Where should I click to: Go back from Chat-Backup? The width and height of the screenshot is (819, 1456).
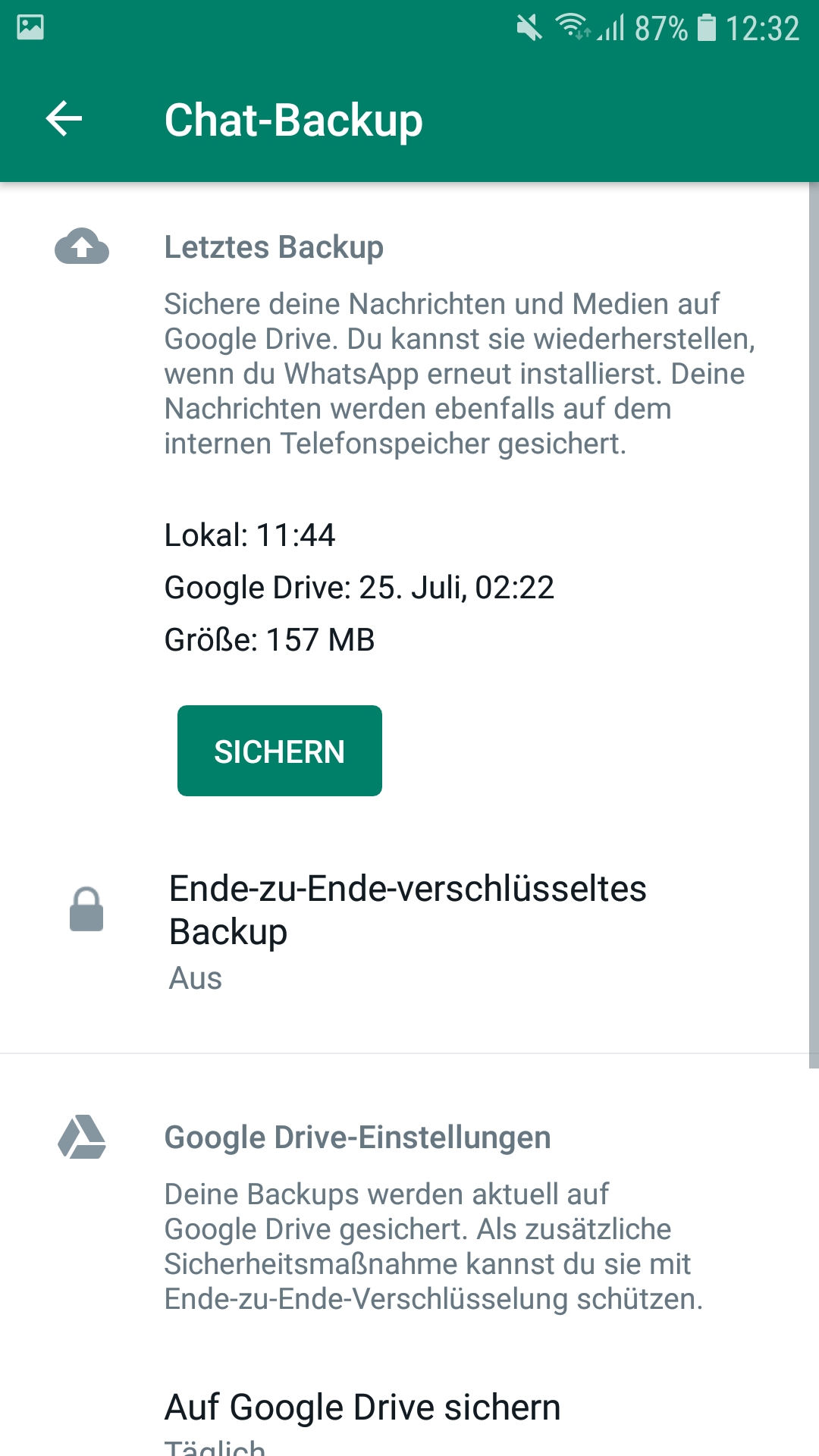click(64, 119)
